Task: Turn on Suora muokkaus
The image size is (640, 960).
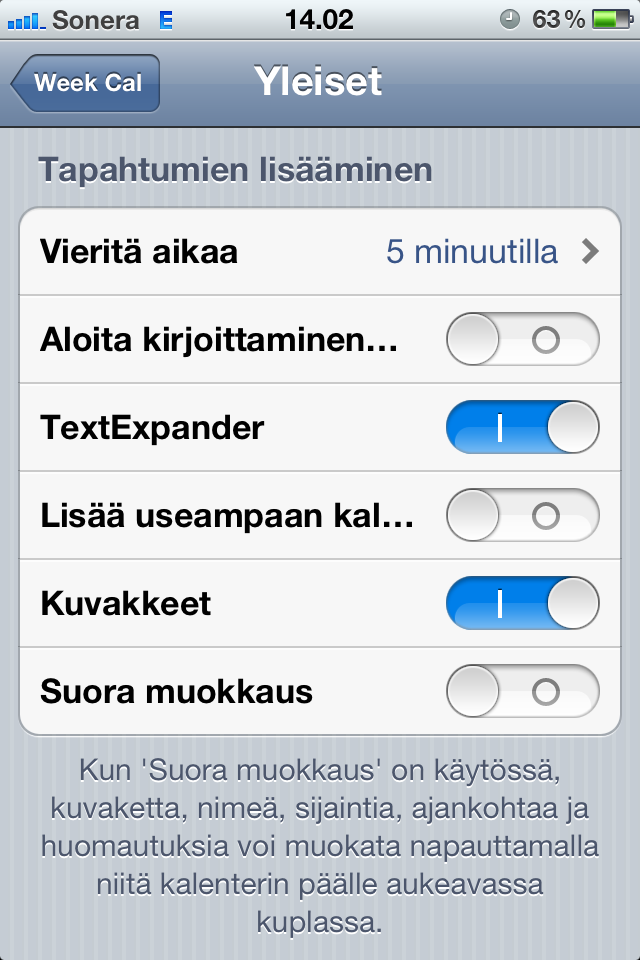Action: coord(522,692)
